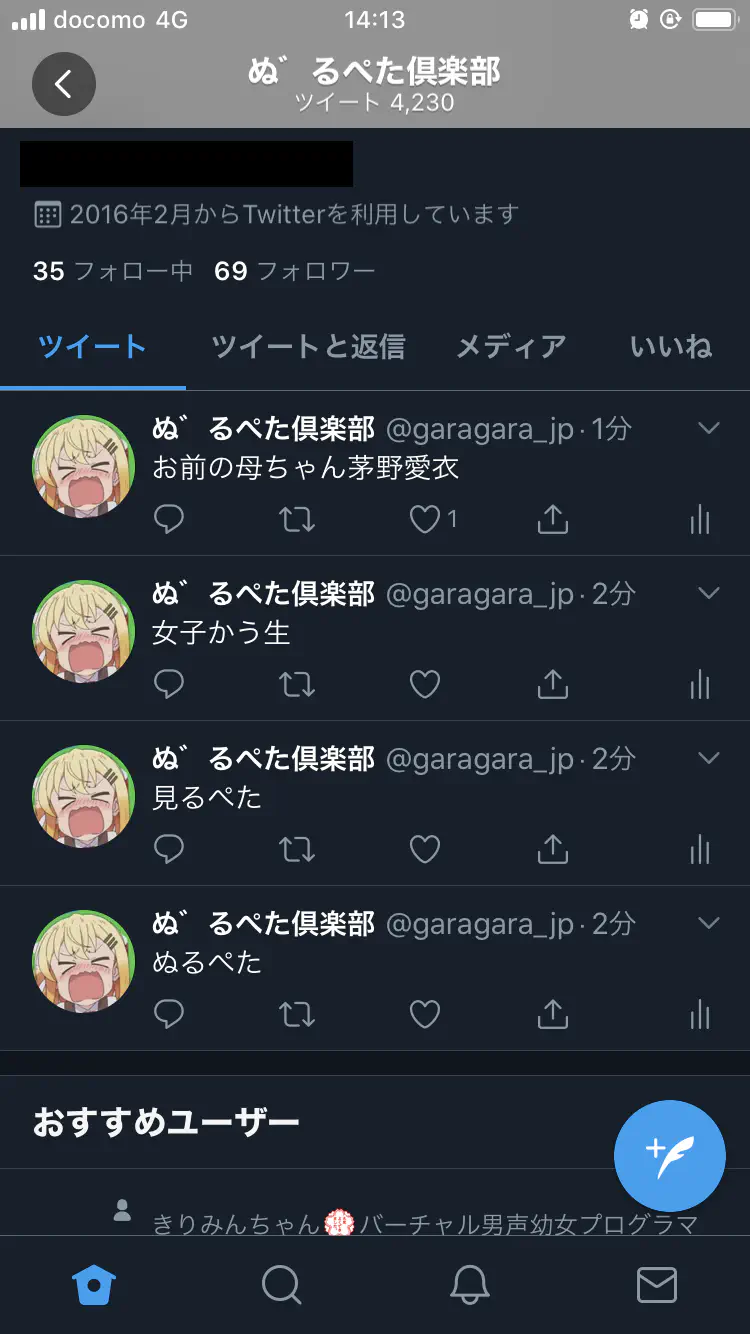
Task: Switch to the いいね tab
Action: click(671, 347)
